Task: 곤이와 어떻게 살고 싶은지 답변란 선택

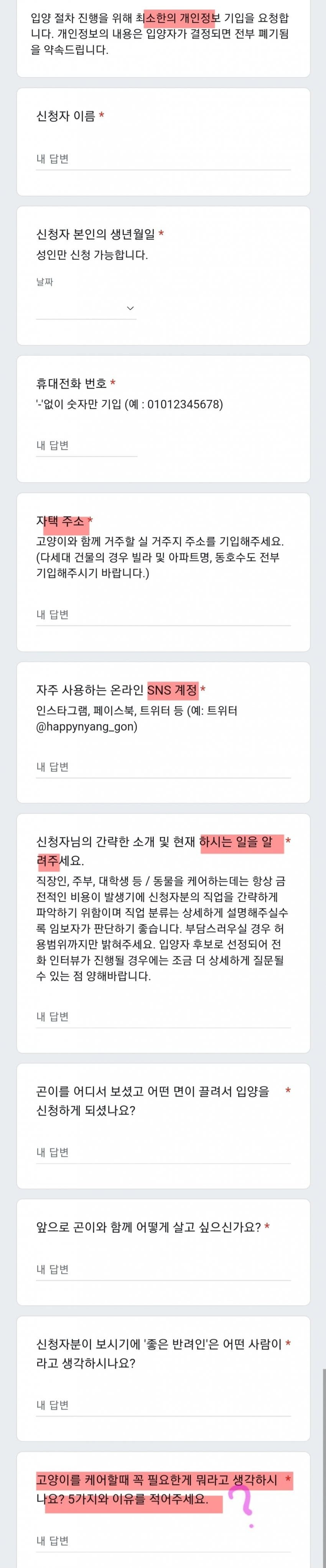Action: click(163, 1269)
